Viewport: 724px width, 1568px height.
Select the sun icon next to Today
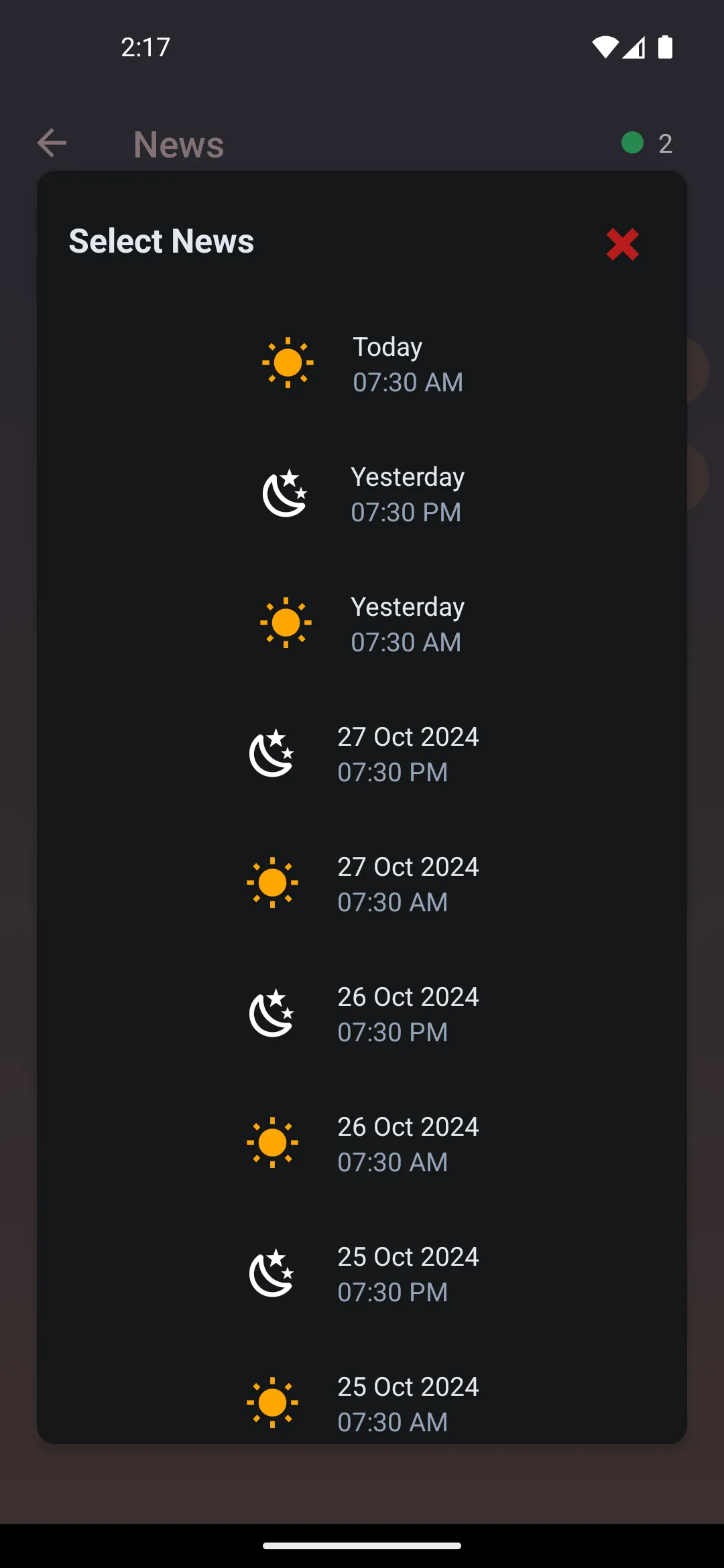(x=288, y=364)
